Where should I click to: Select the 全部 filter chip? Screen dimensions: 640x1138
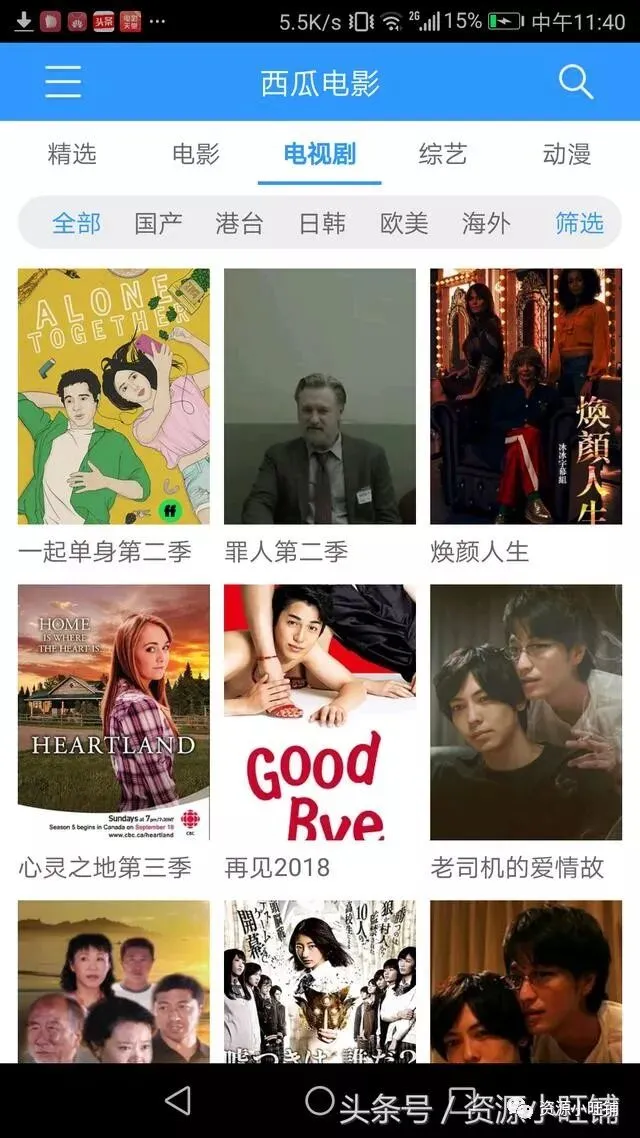coord(77,222)
